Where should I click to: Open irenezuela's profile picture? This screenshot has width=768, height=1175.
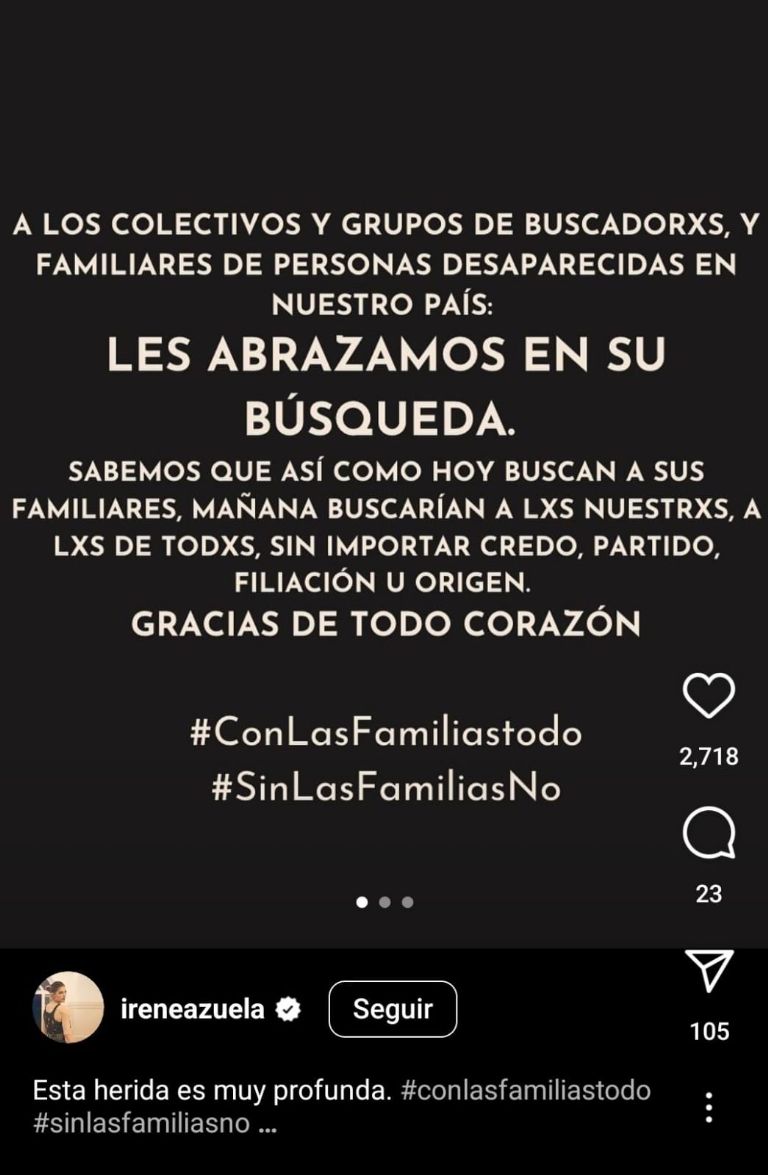(68, 1007)
